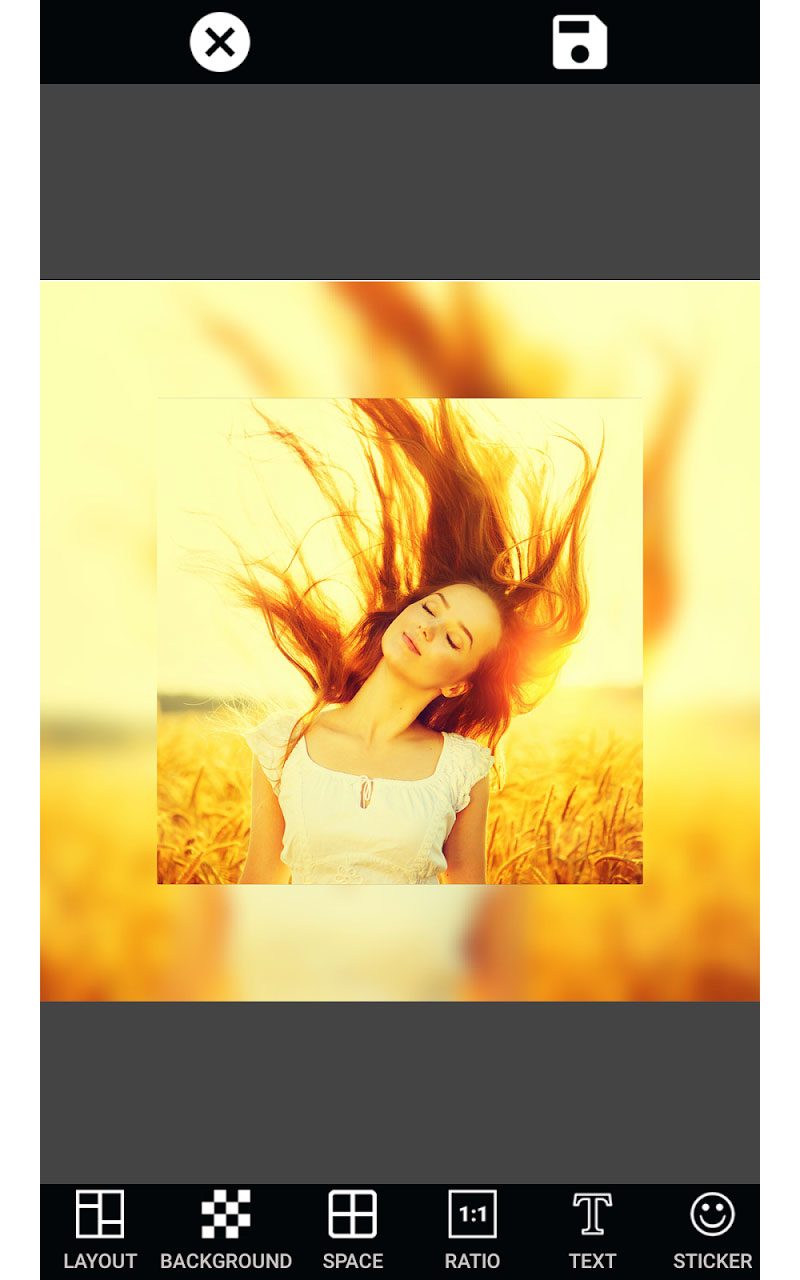Open the Sticker smiley icon

coord(710,1216)
